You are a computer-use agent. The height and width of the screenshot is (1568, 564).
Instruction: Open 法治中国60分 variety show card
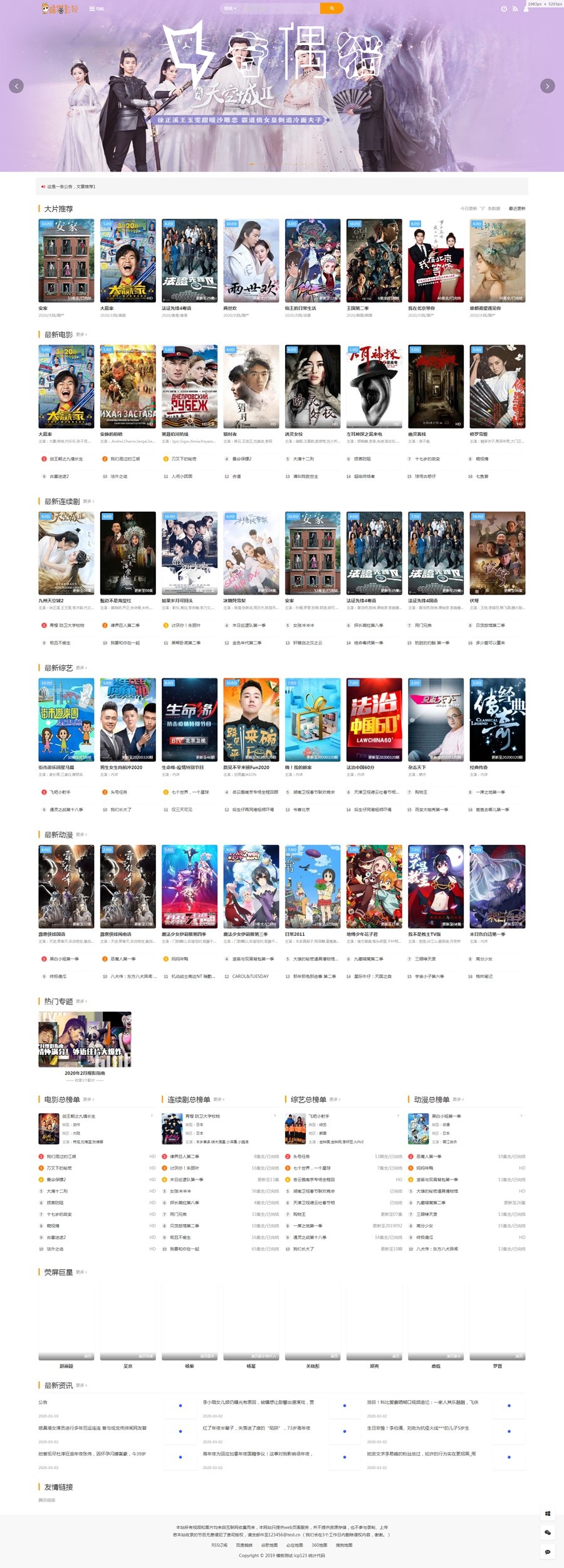pyautogui.click(x=374, y=720)
